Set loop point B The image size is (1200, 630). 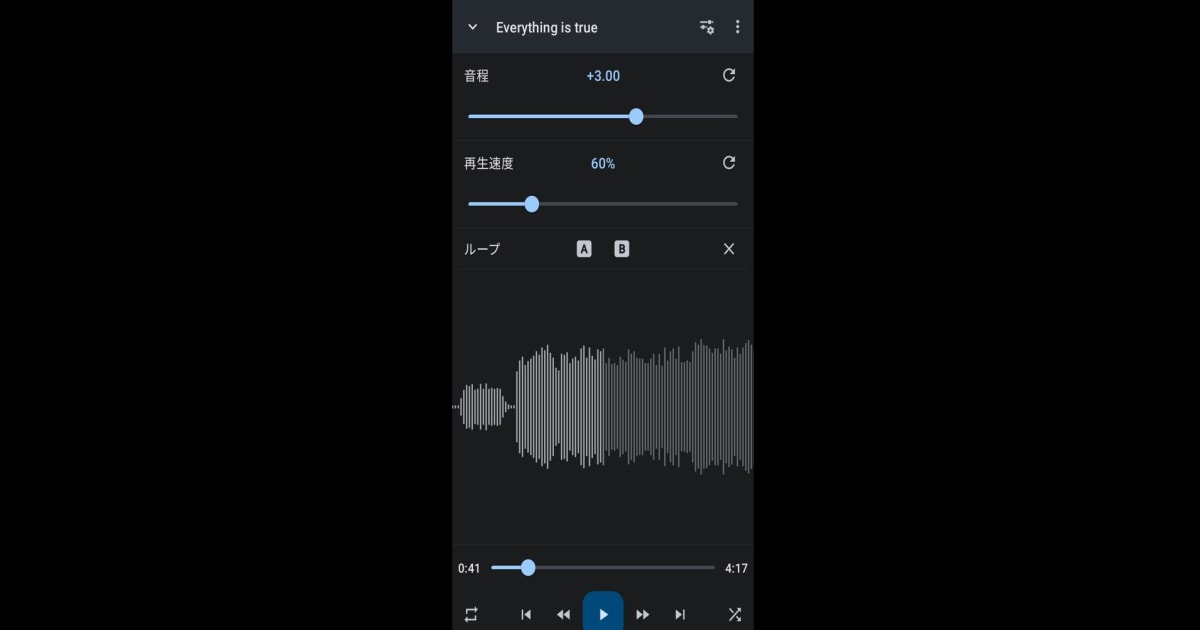pos(622,249)
